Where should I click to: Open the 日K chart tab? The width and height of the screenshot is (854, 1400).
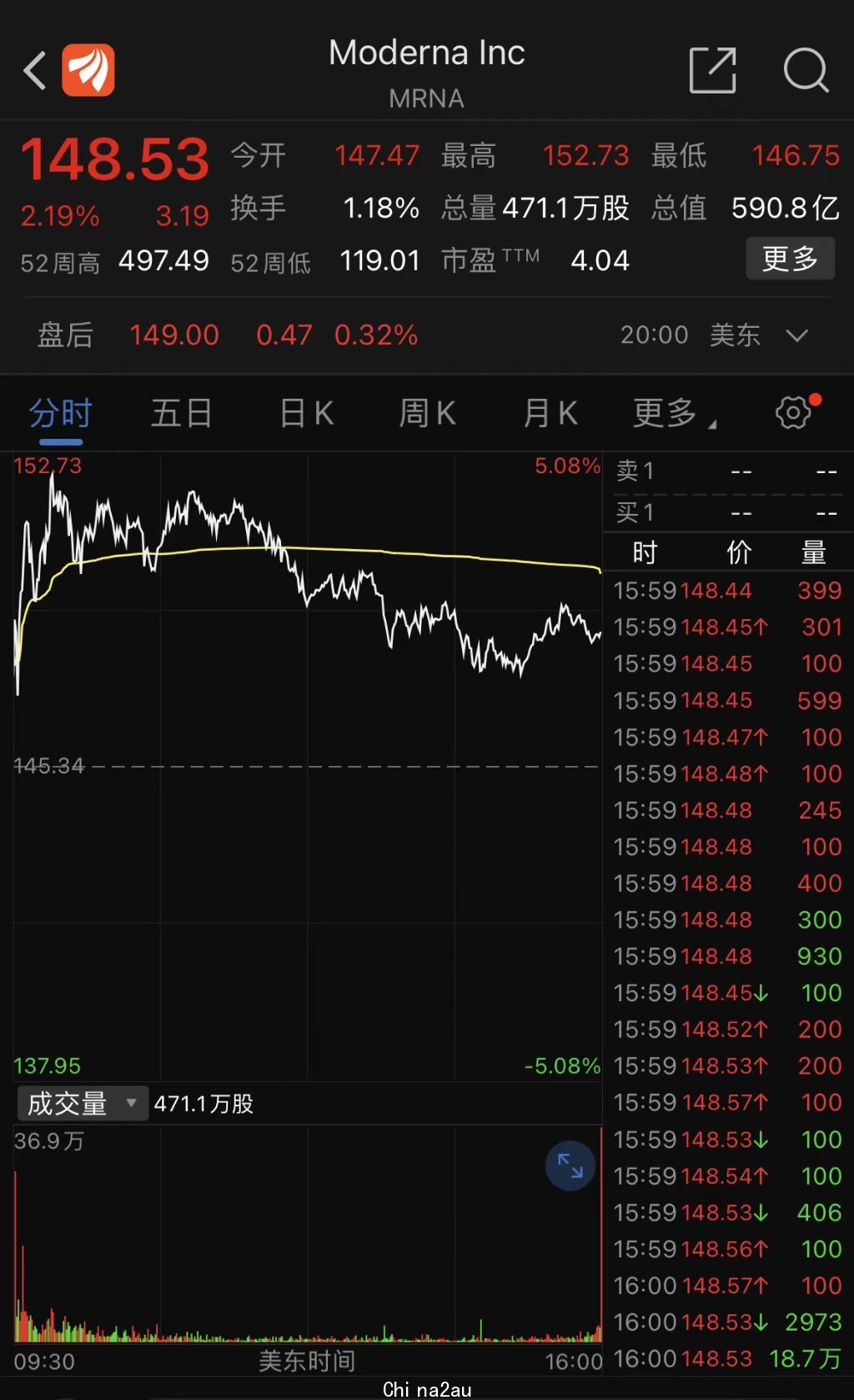[306, 413]
